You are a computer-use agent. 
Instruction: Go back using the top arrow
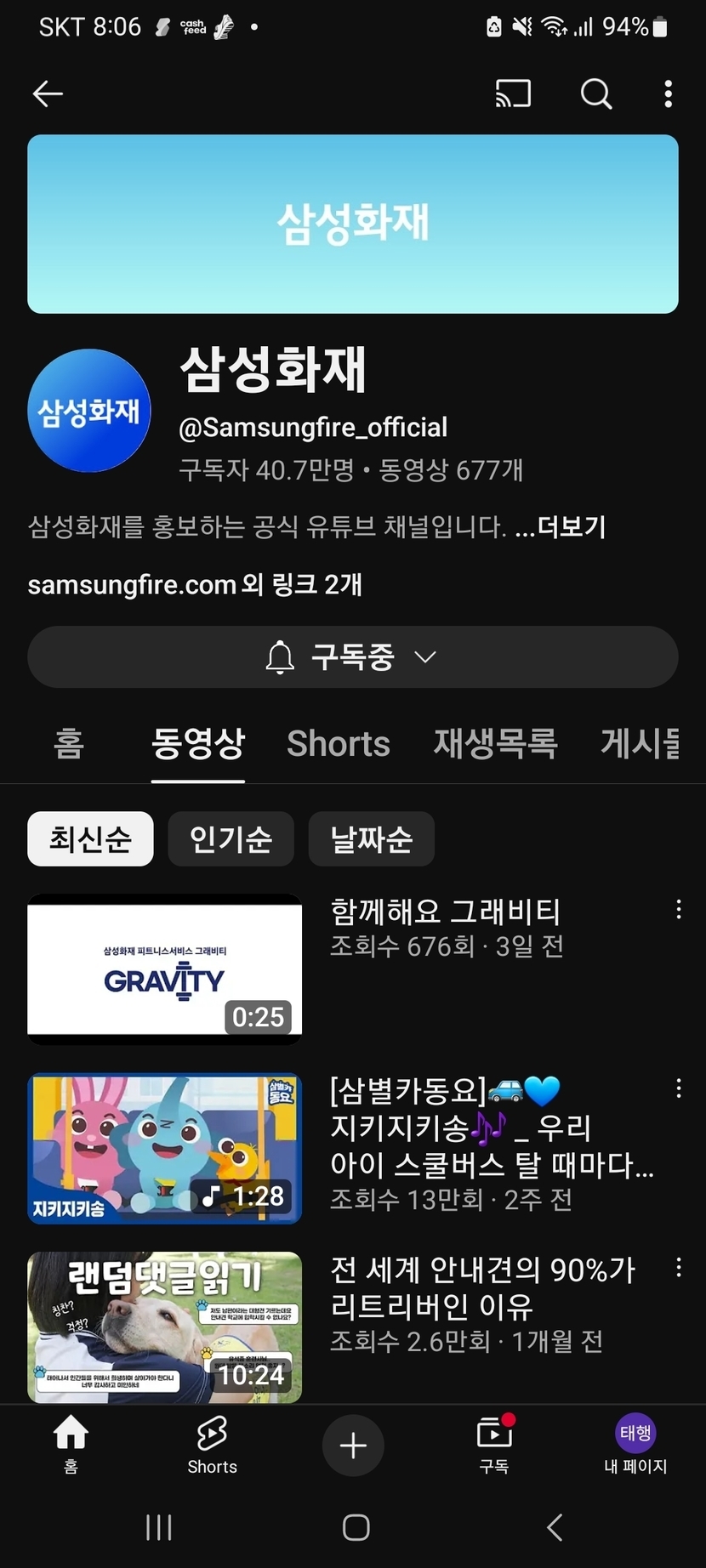tap(48, 94)
